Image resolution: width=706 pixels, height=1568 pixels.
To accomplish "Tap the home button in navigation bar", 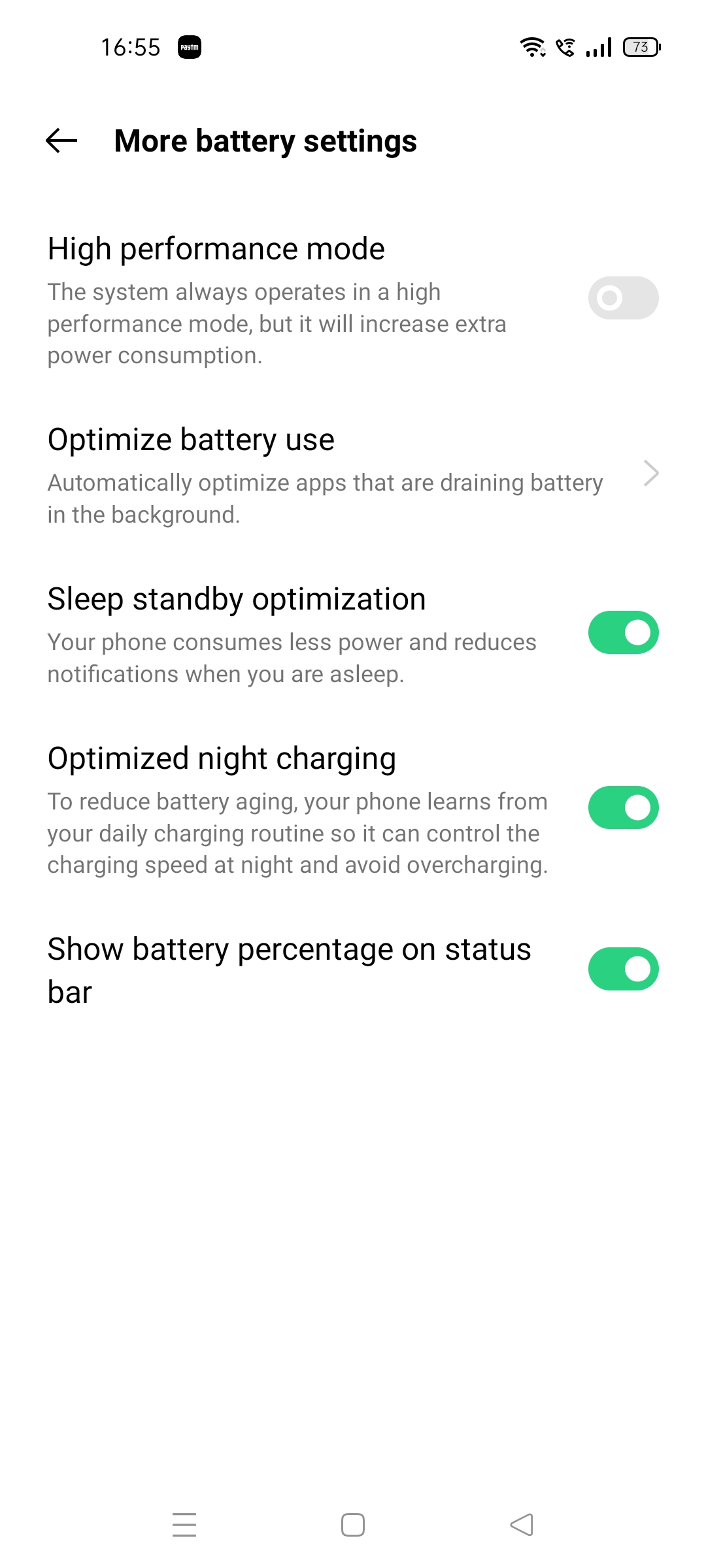I will 352,1525.
